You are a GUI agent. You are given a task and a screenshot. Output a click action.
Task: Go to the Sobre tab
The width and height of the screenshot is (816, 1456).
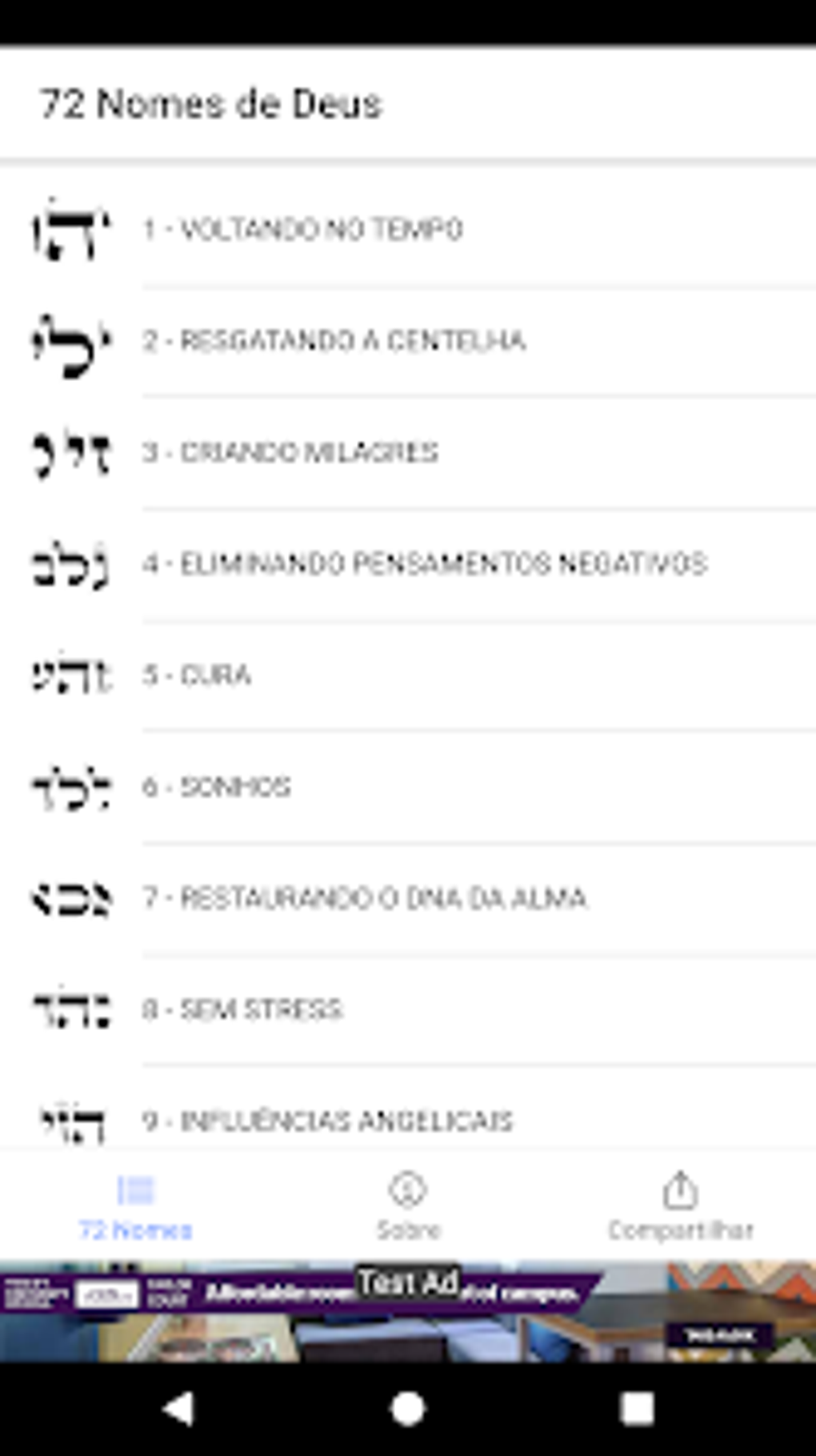408,1206
